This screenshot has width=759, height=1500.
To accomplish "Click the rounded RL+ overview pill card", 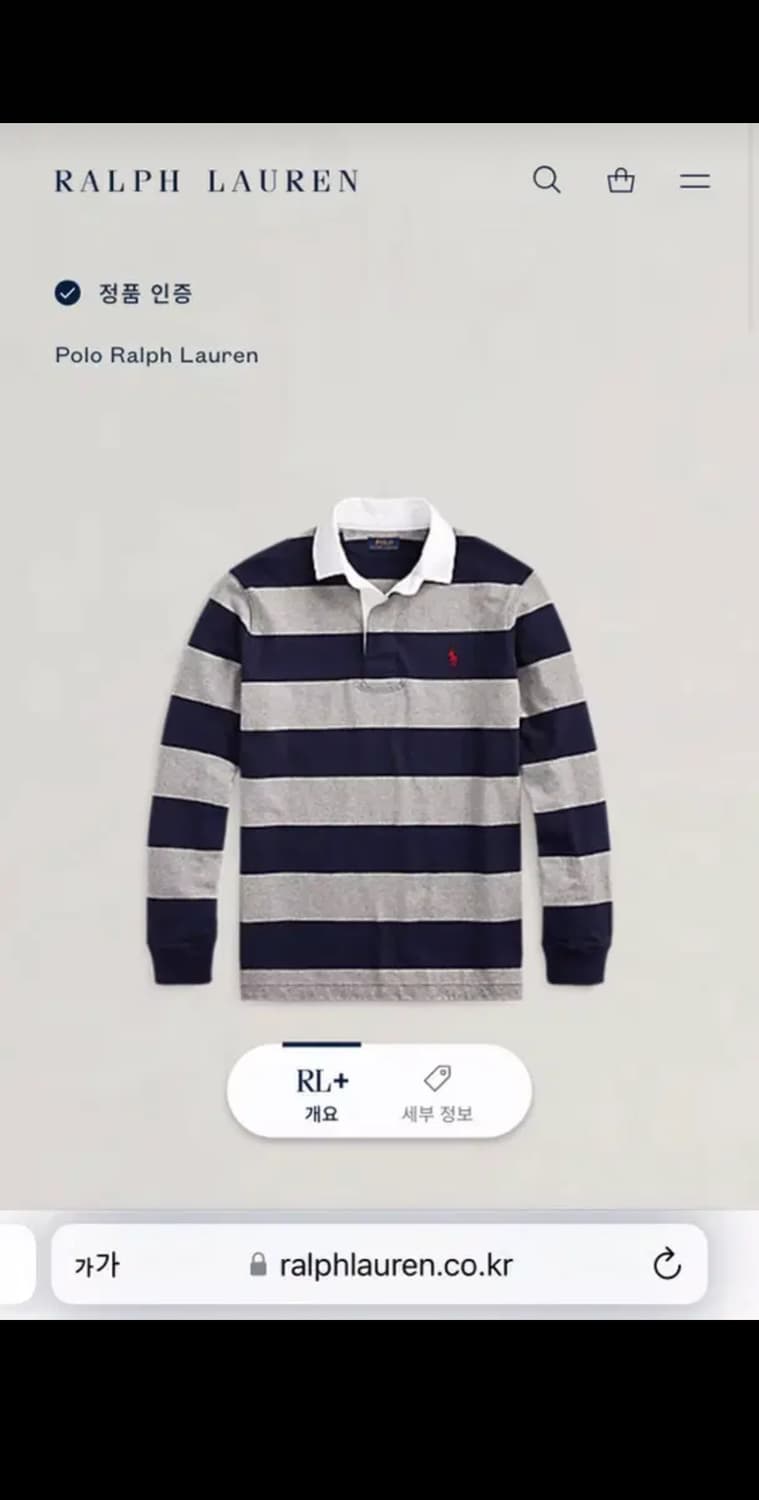I will (379, 1091).
